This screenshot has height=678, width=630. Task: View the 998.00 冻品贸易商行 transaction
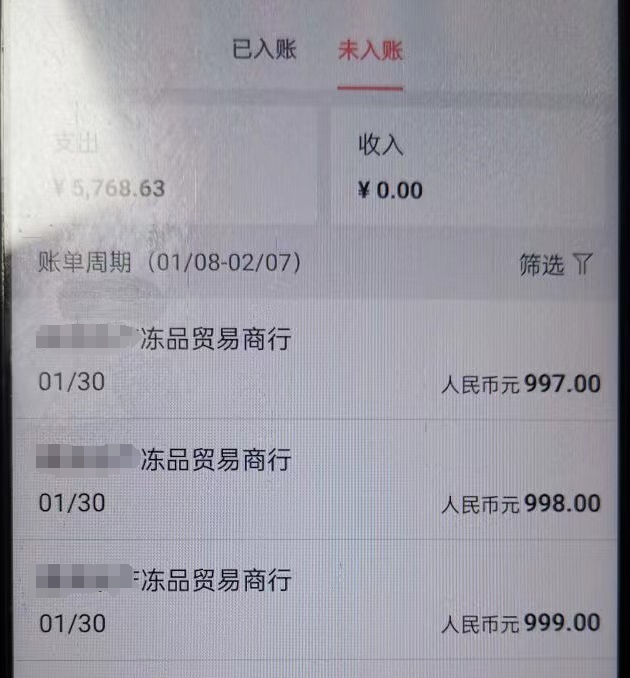click(318, 481)
